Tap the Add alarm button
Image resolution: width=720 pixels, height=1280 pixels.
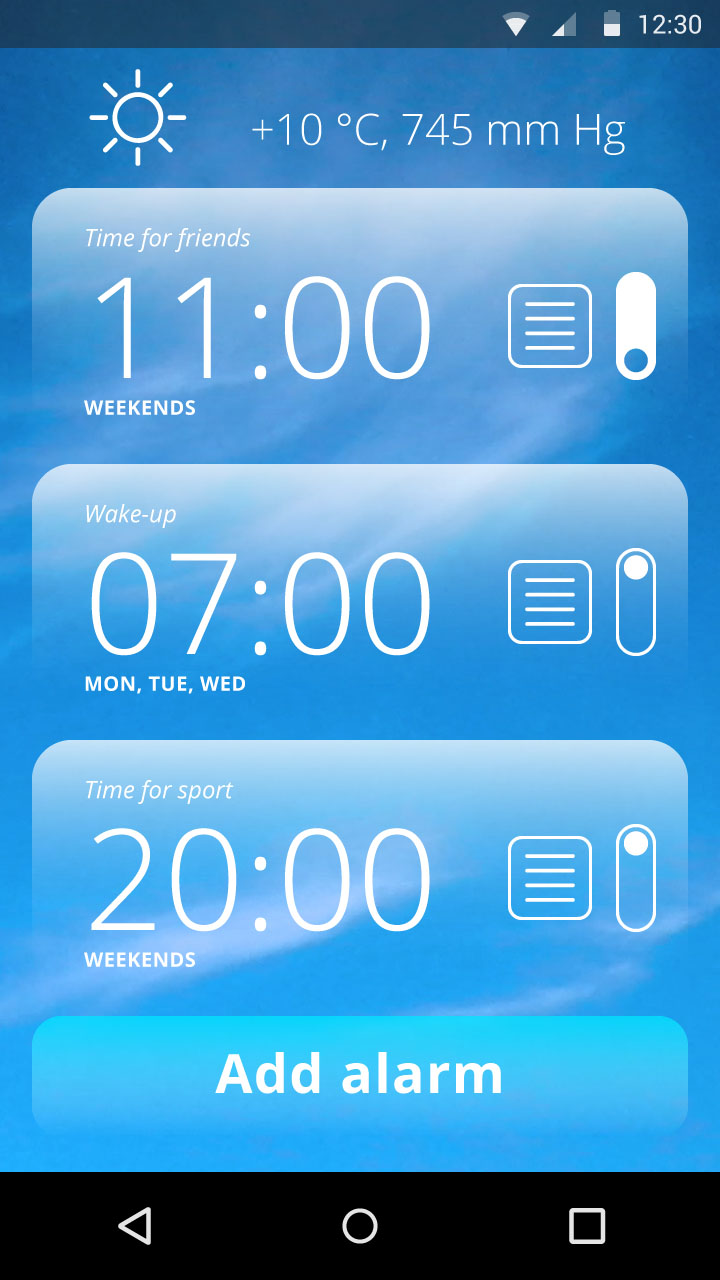coord(360,1074)
